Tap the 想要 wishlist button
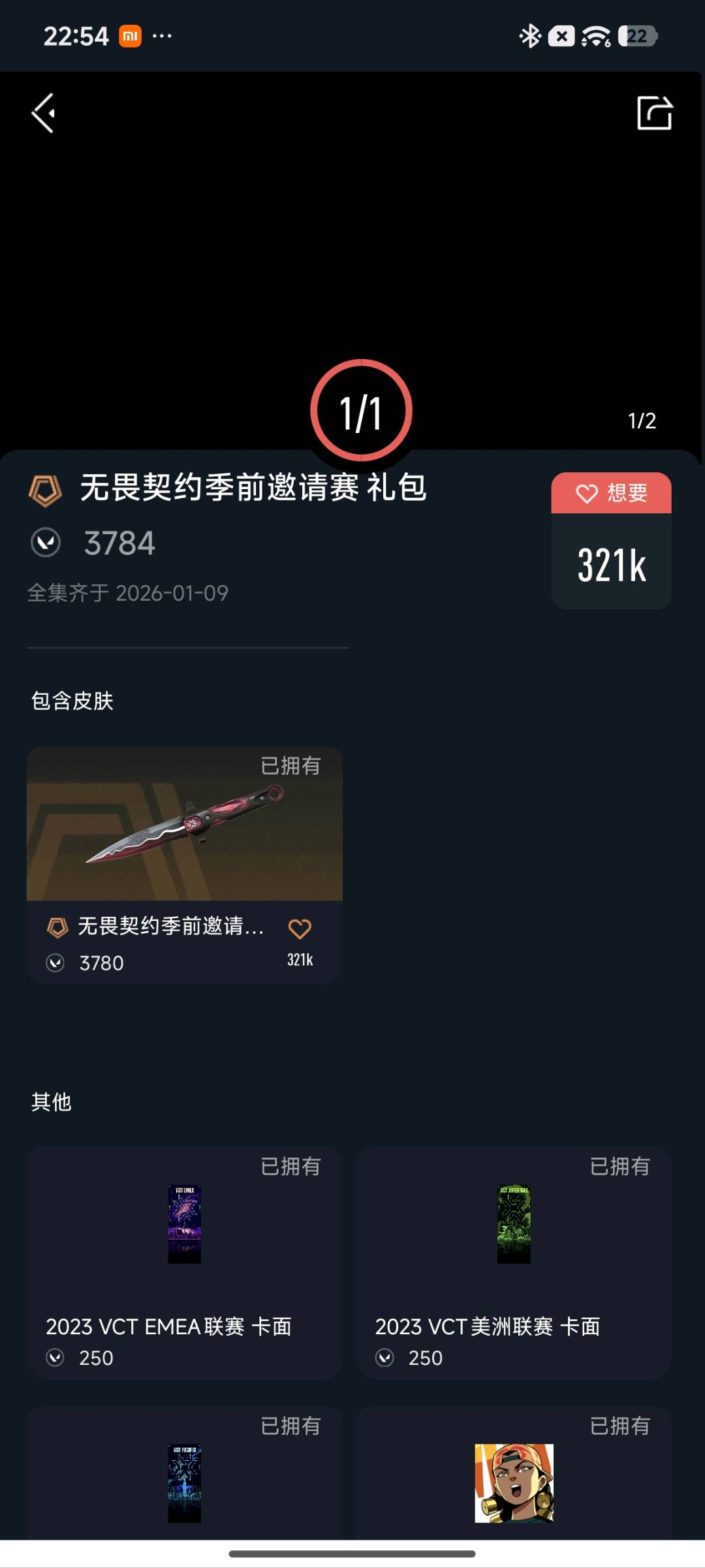 (611, 493)
